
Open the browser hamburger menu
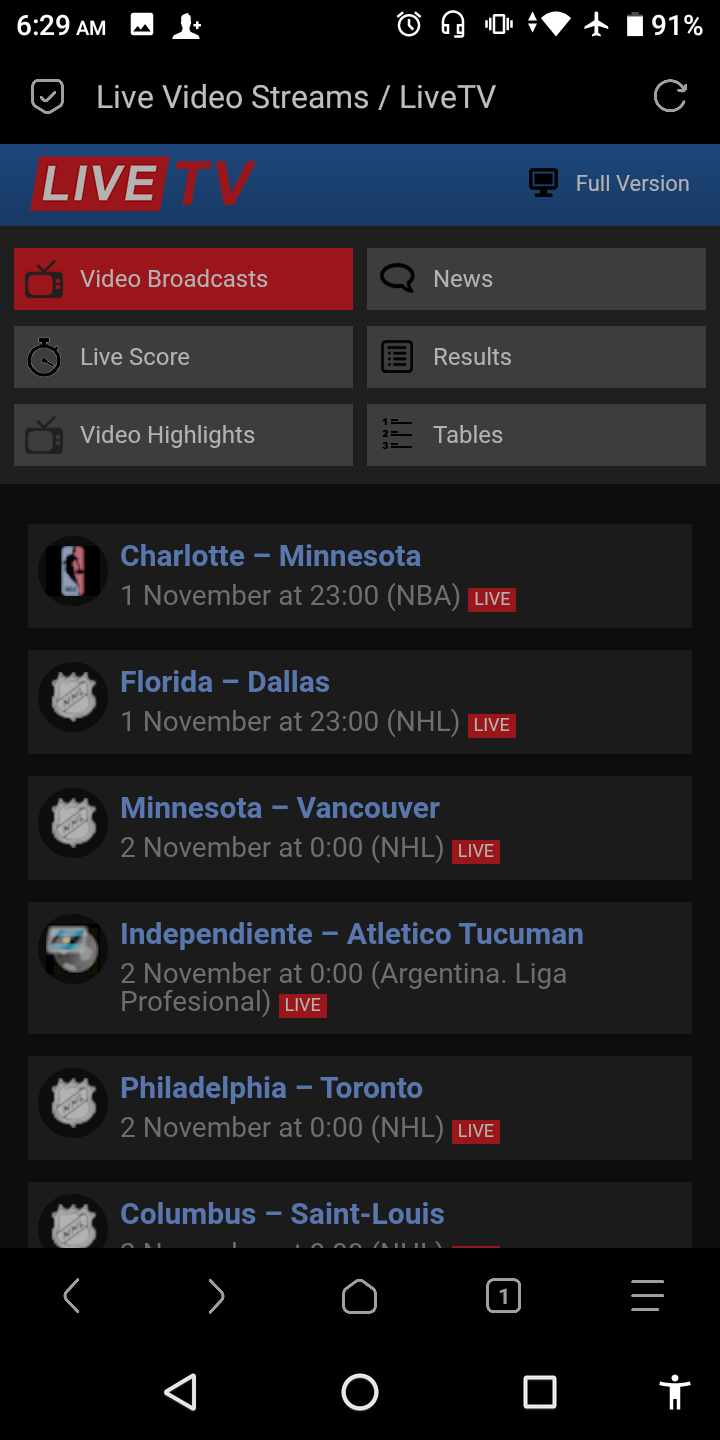click(x=647, y=1297)
